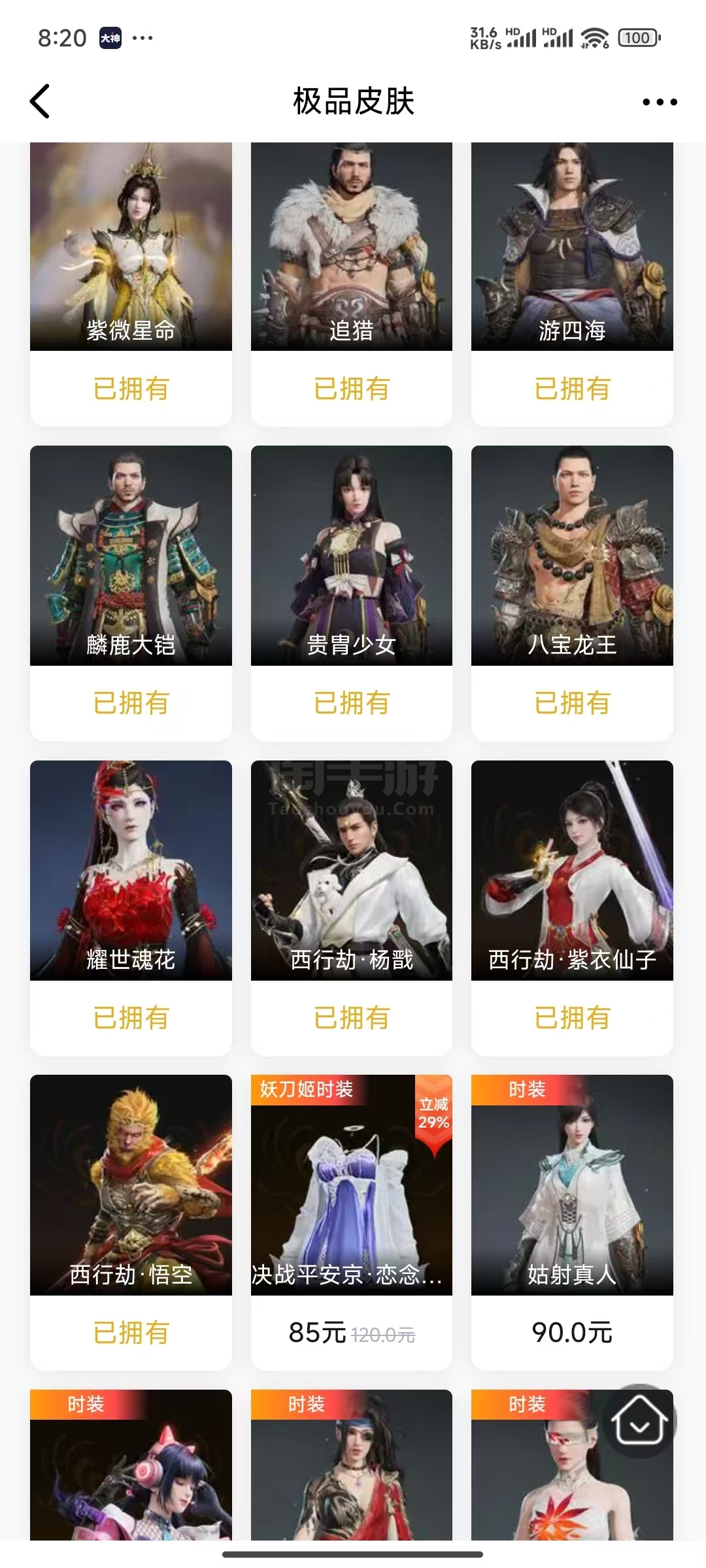Go back from the 极品皮肤 page

pyautogui.click(x=41, y=102)
